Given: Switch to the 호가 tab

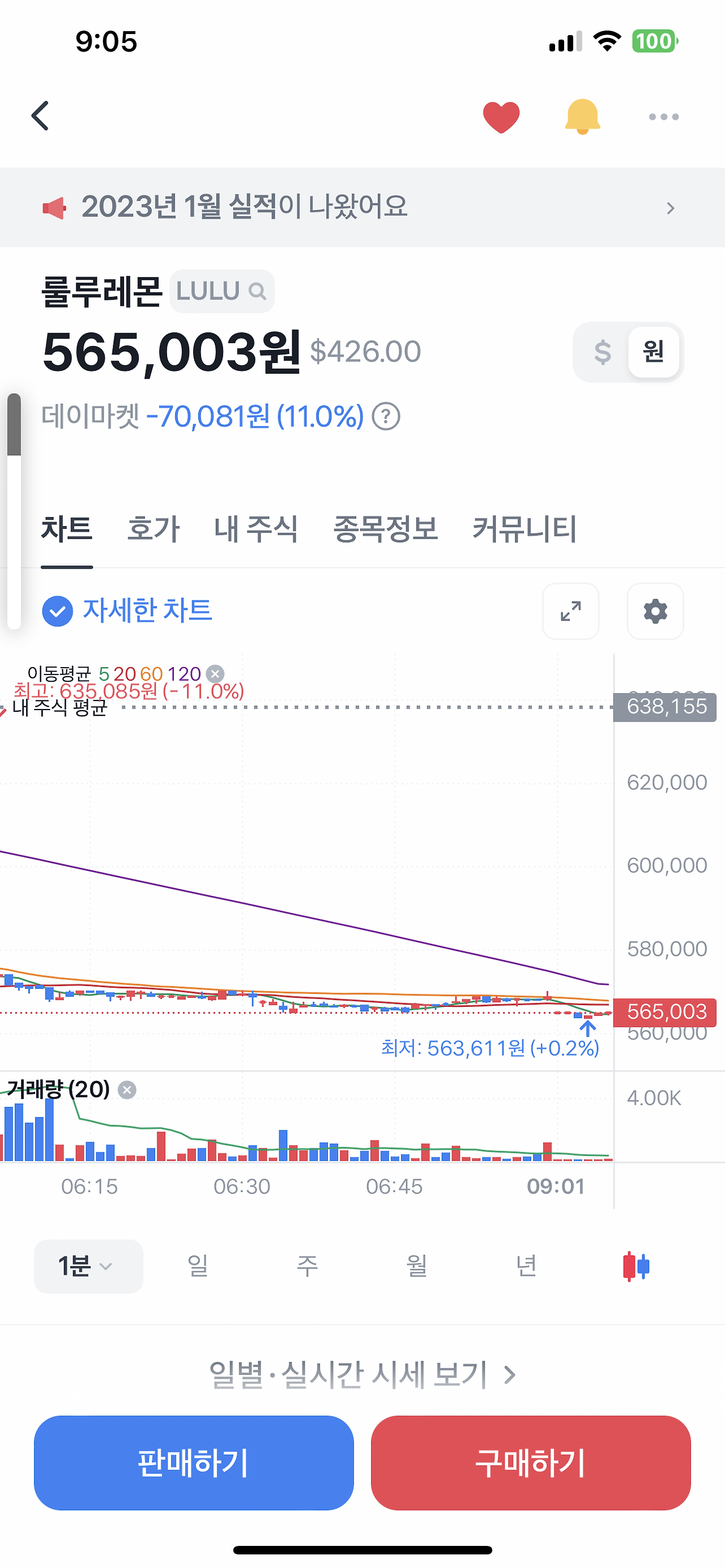Looking at the screenshot, I should click(153, 528).
